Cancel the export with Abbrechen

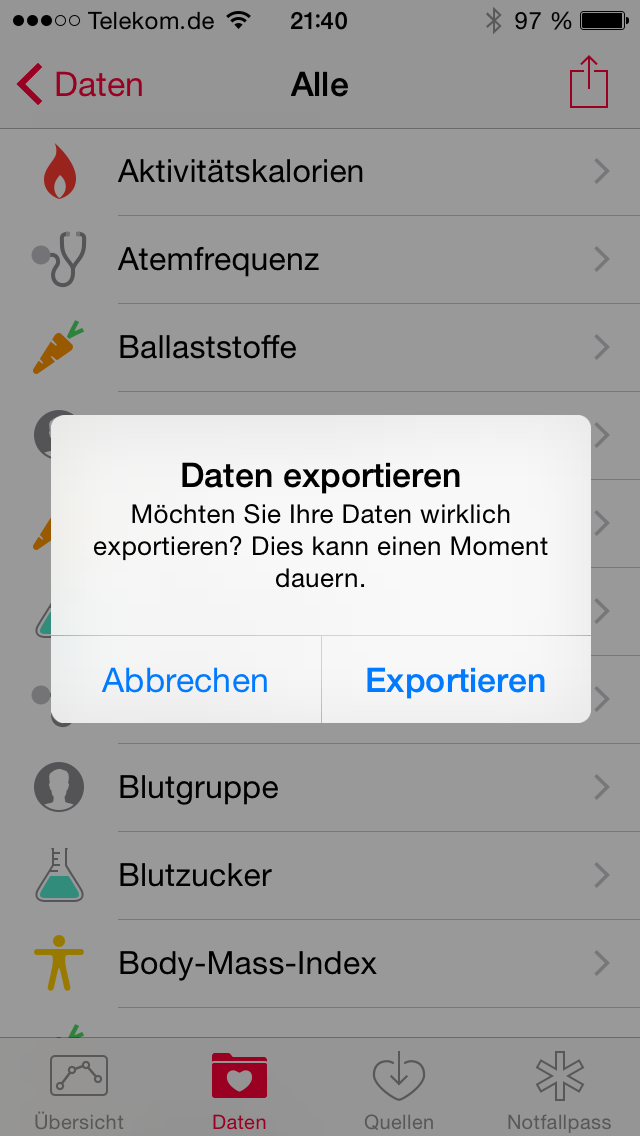tap(186, 680)
